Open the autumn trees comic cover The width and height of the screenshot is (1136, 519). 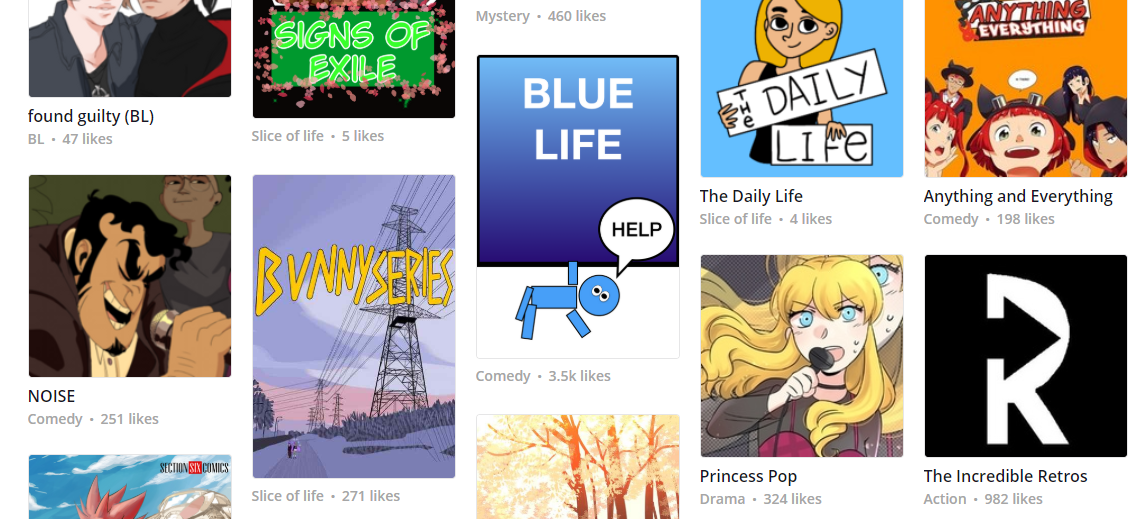point(577,467)
